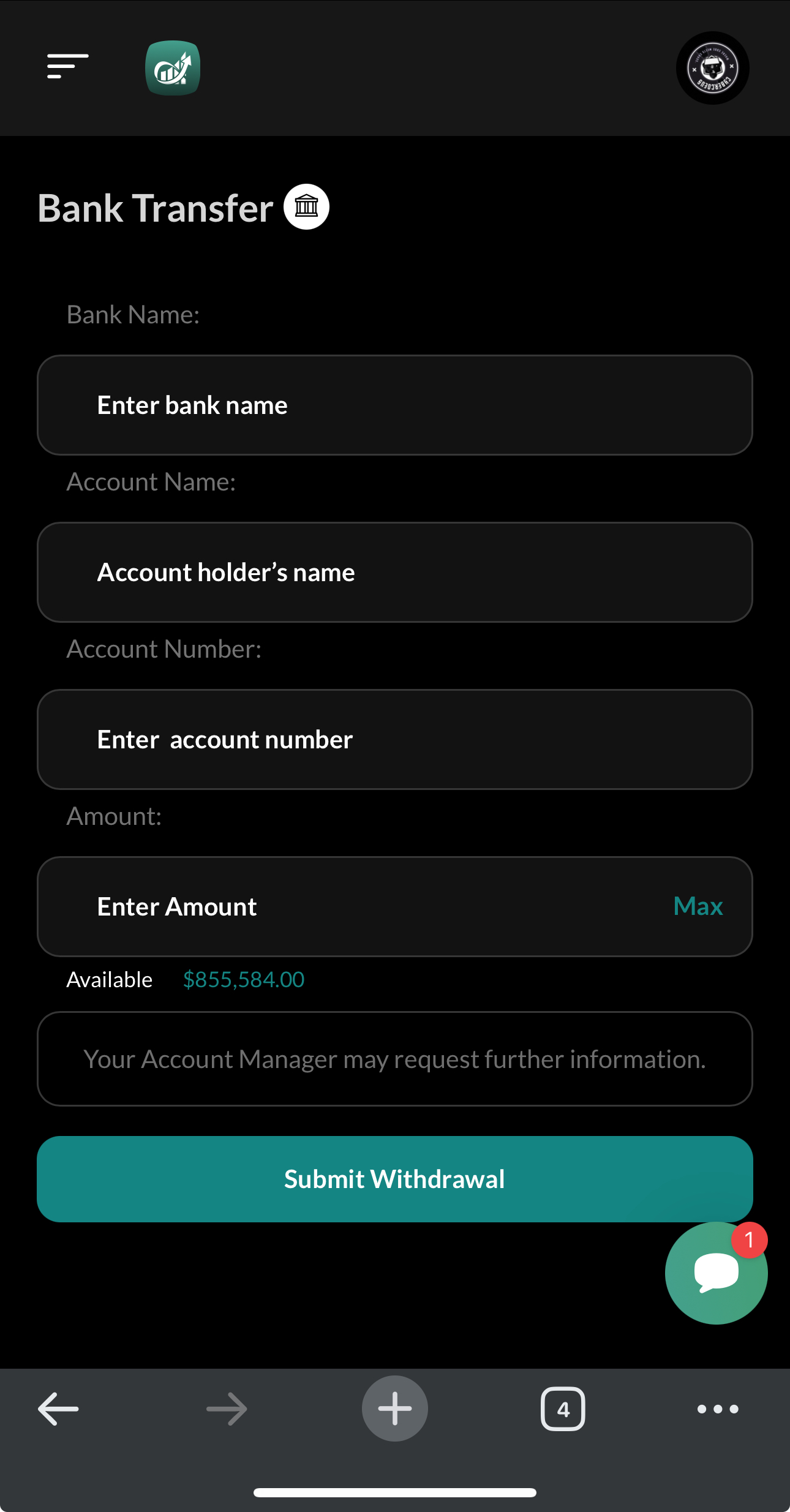790x1512 pixels.
Task: Focus the Enter Amount field
Action: point(352,906)
